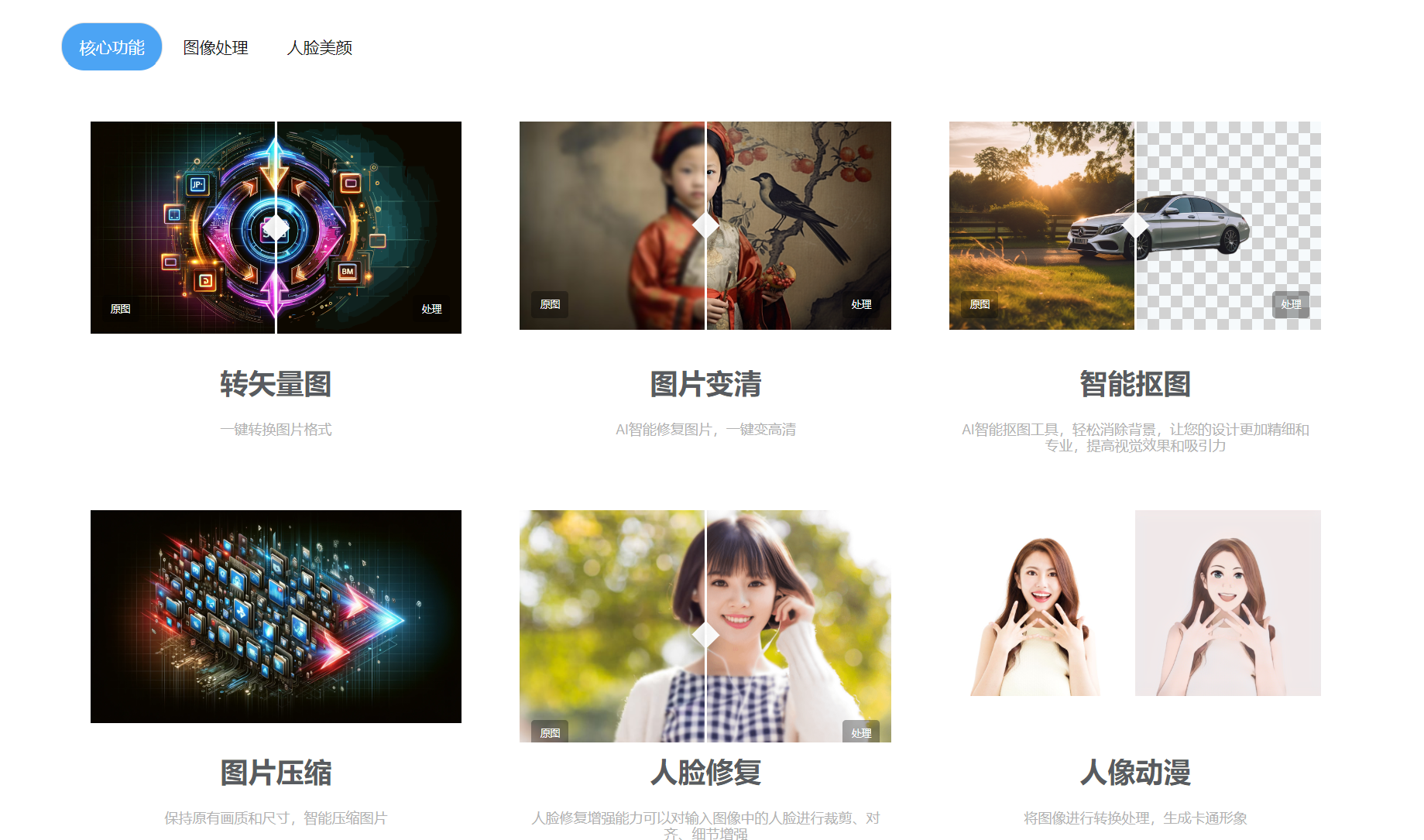This screenshot has width=1424, height=840.
Task: Open the 智能抠图 feature card
Action: click(x=1134, y=384)
